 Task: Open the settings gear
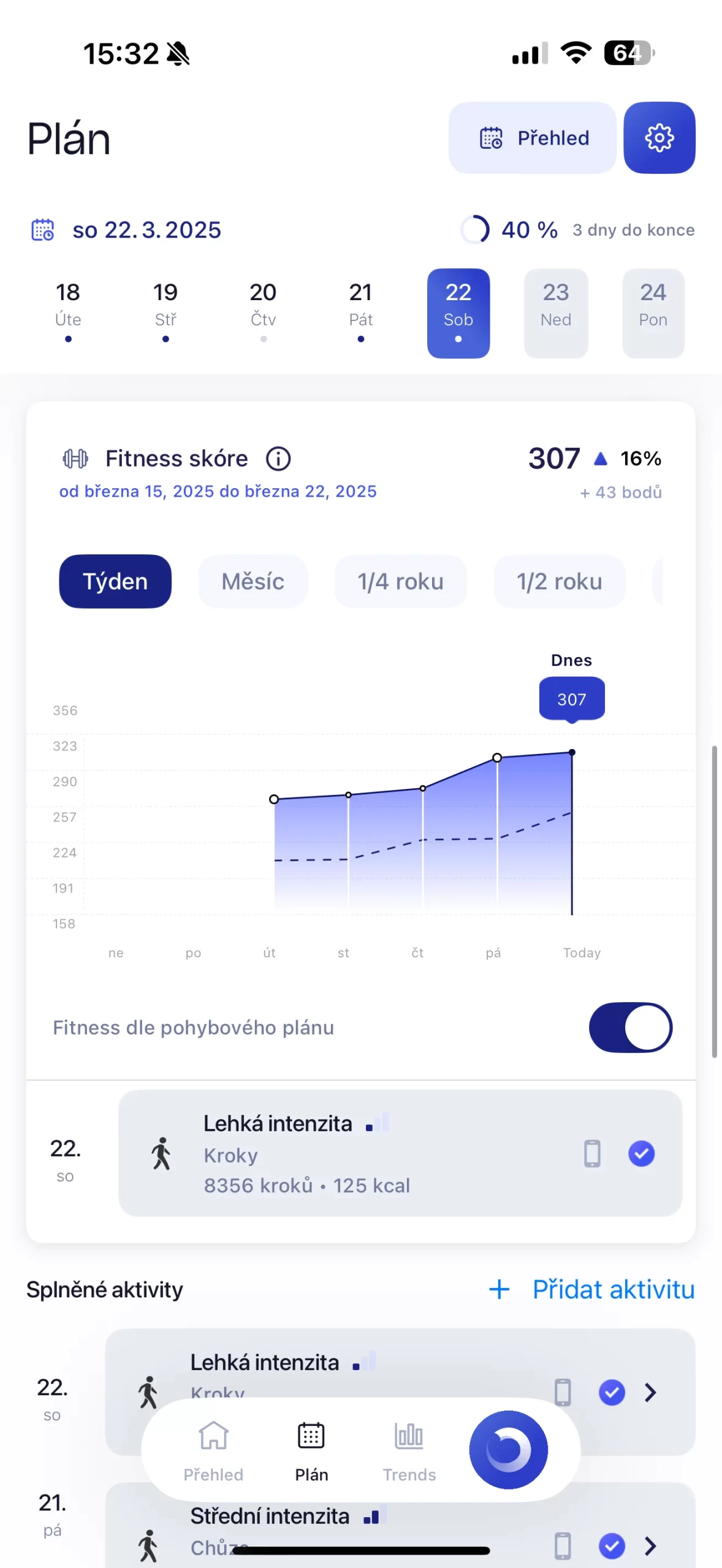[659, 138]
